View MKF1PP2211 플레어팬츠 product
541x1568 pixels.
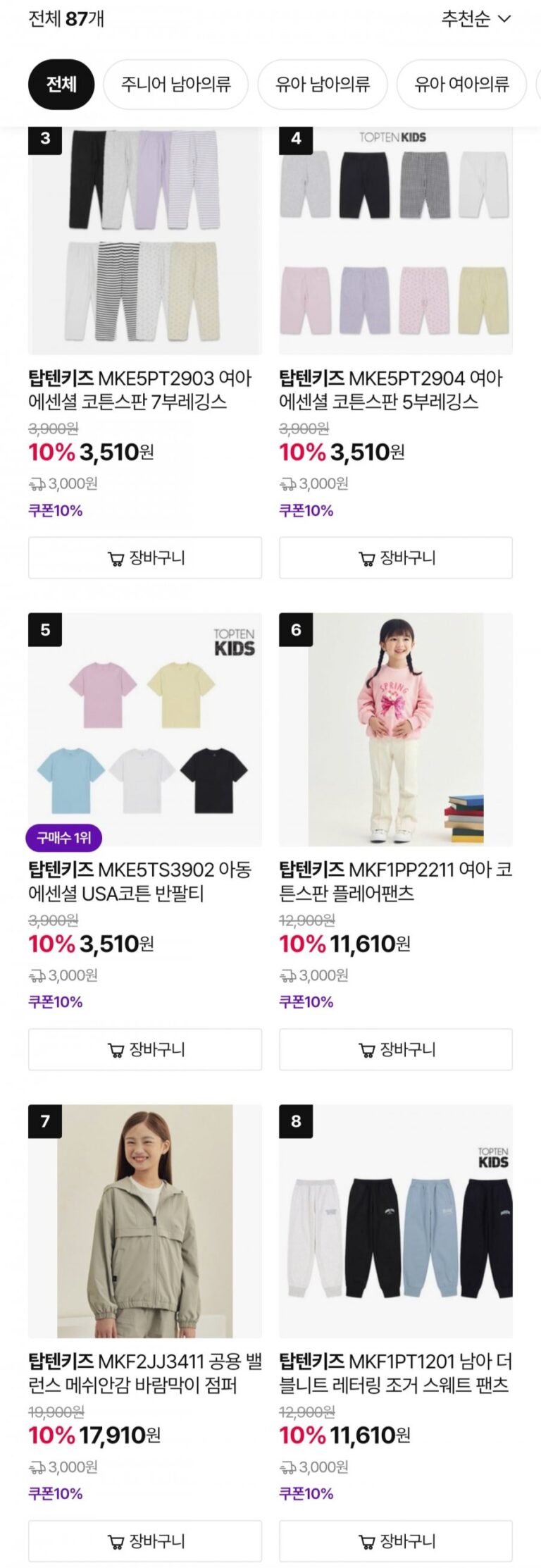tap(396, 729)
